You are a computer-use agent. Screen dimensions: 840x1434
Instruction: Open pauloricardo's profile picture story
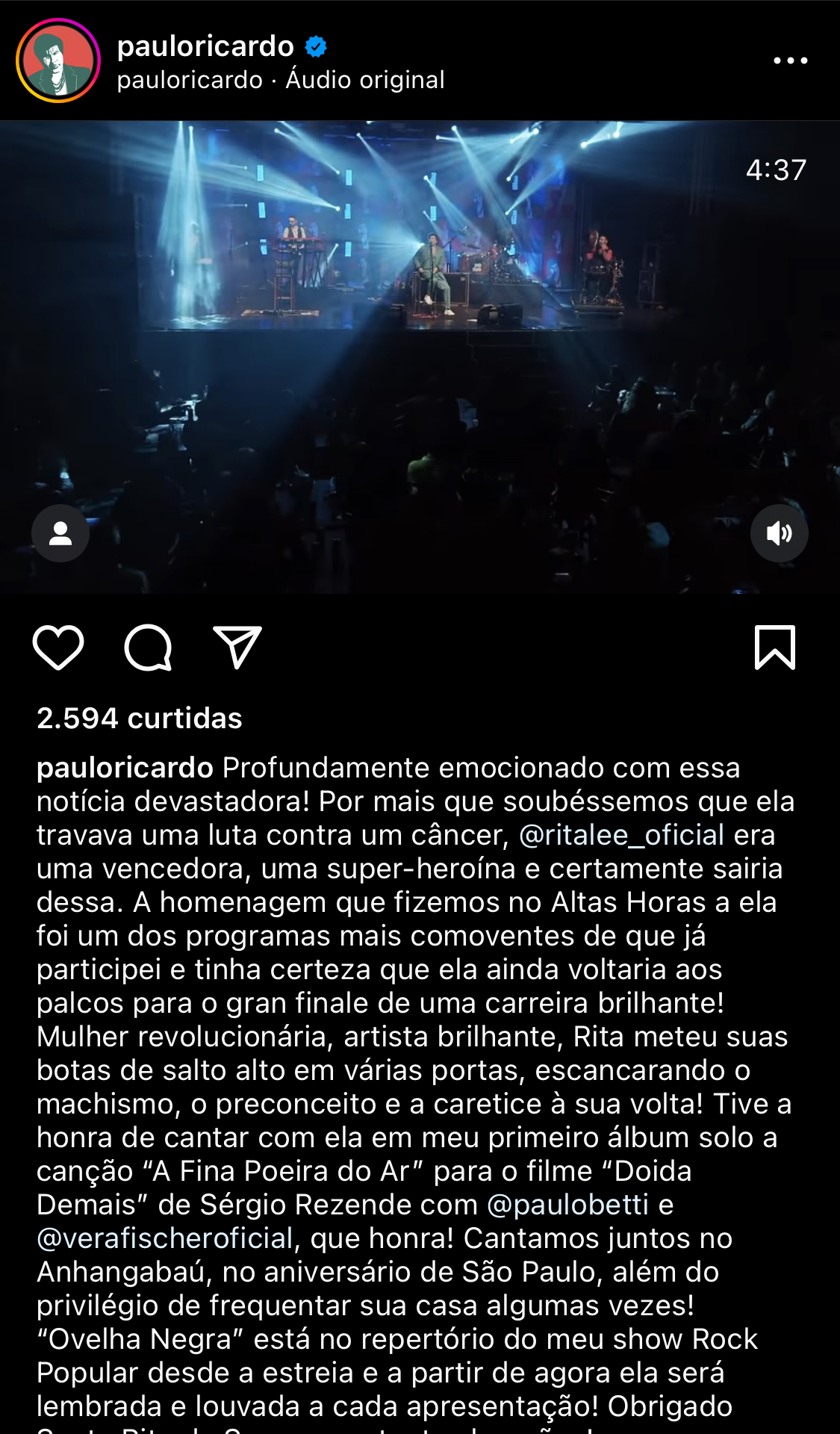click(x=58, y=60)
